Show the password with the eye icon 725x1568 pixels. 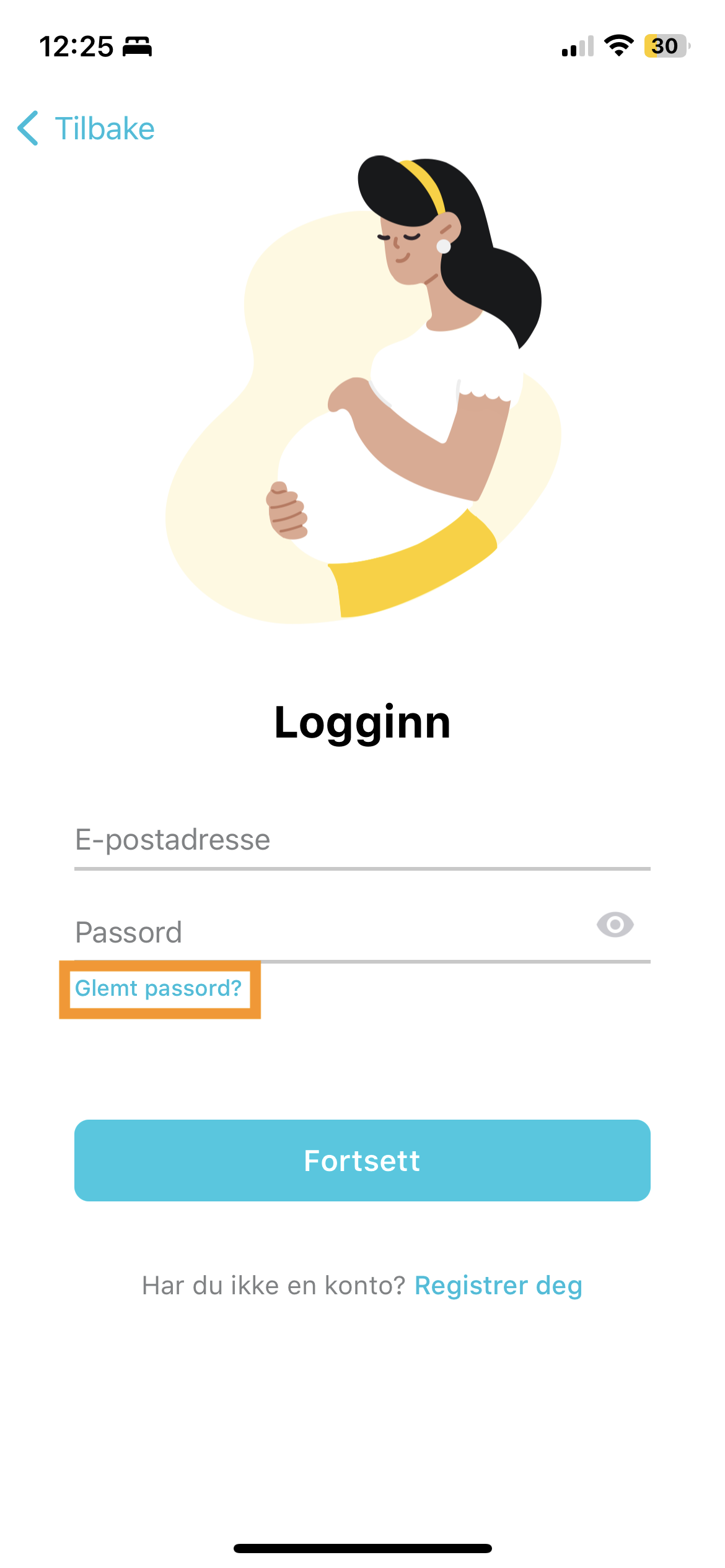[615, 925]
